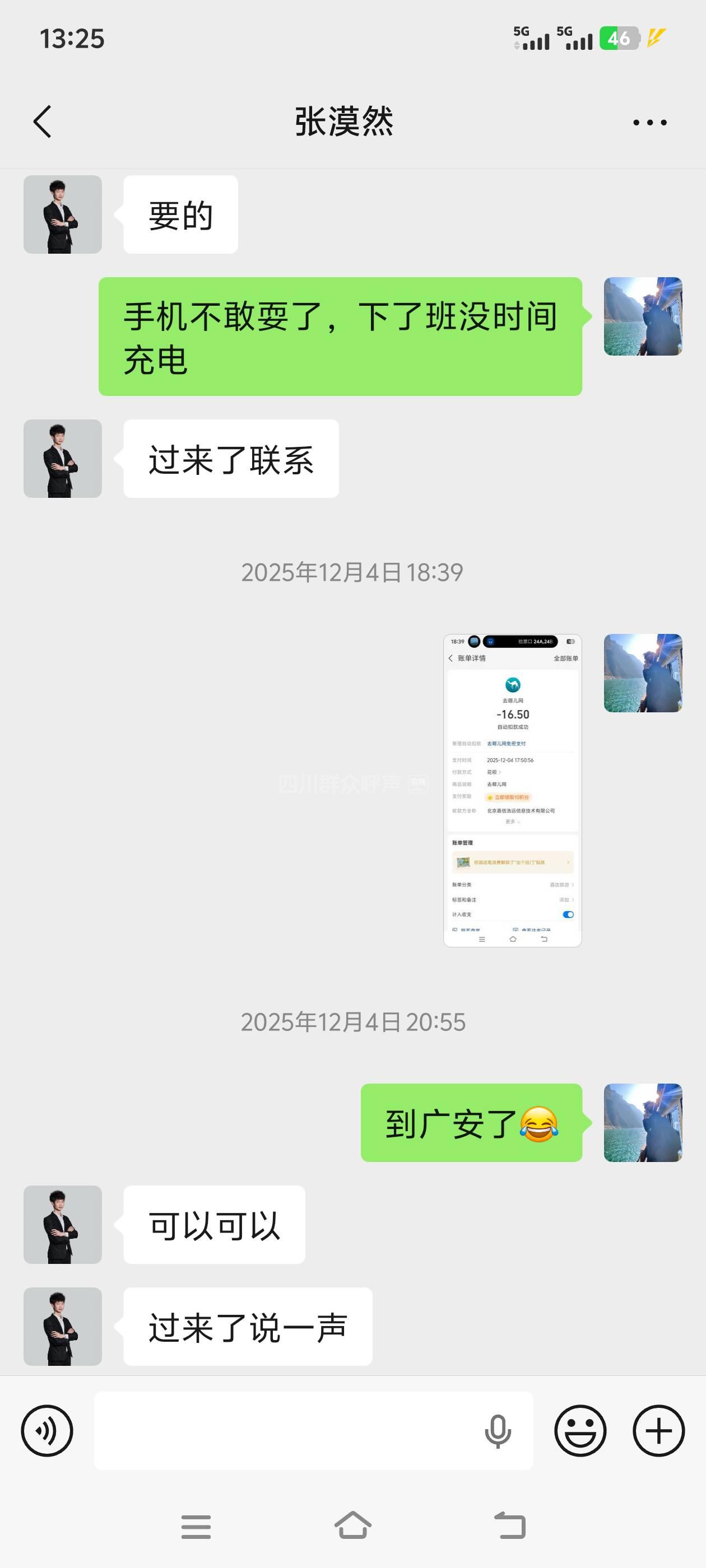Open the emoji sticker panel
The height and width of the screenshot is (1568, 706).
click(580, 1430)
